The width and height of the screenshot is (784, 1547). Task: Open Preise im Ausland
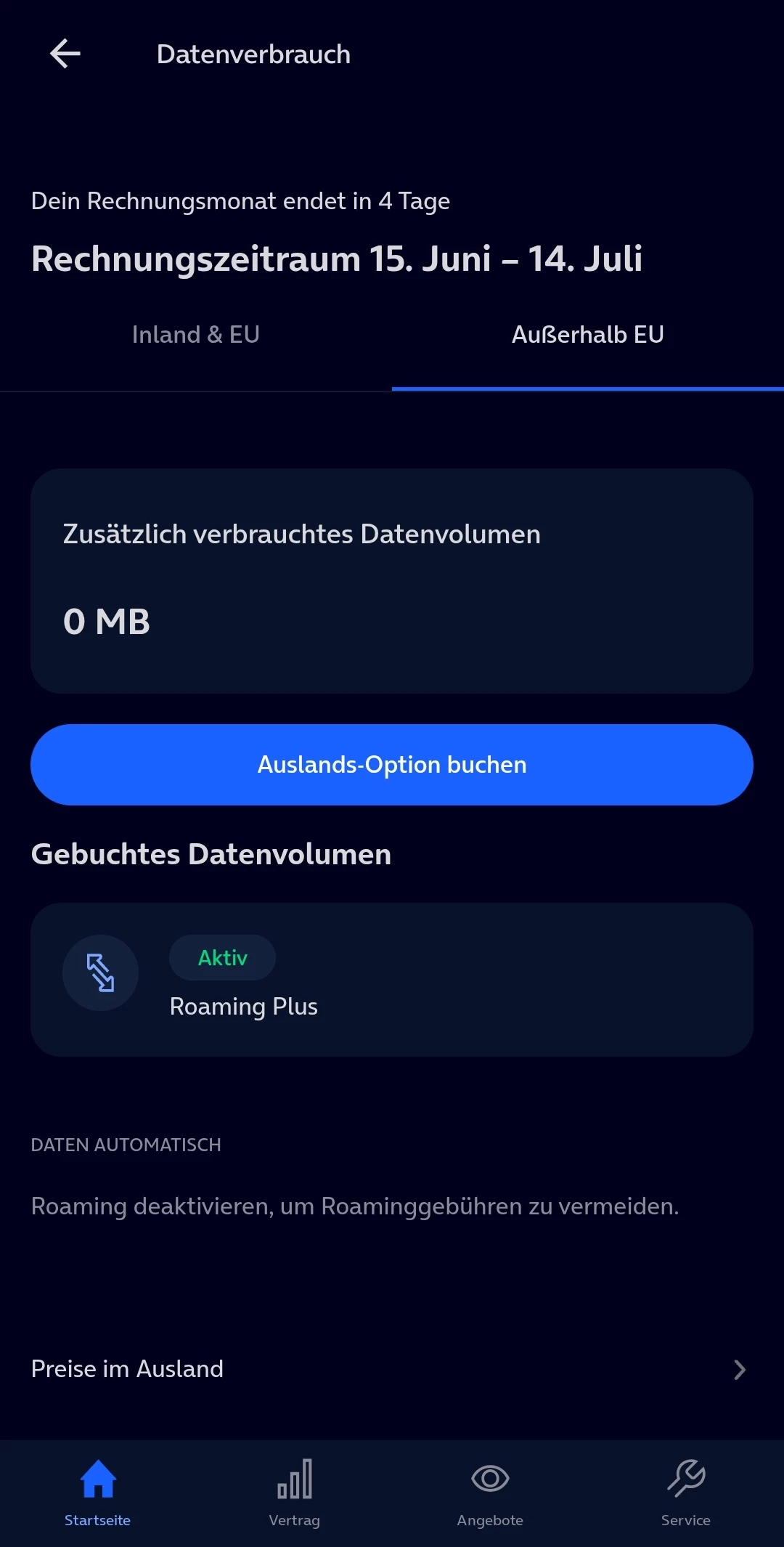coord(392,1369)
